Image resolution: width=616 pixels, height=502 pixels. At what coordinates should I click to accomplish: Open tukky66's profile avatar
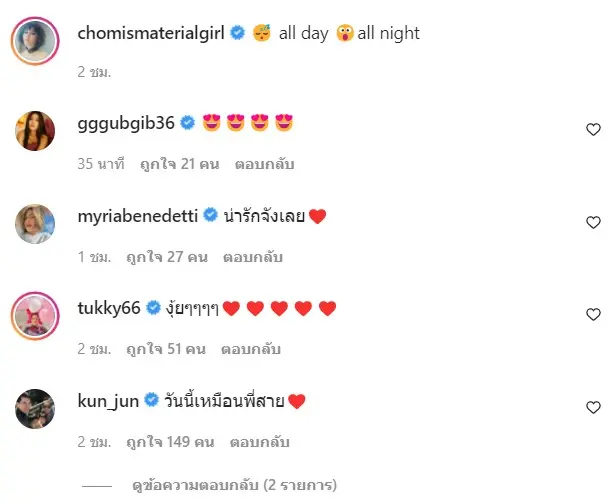pos(35,315)
